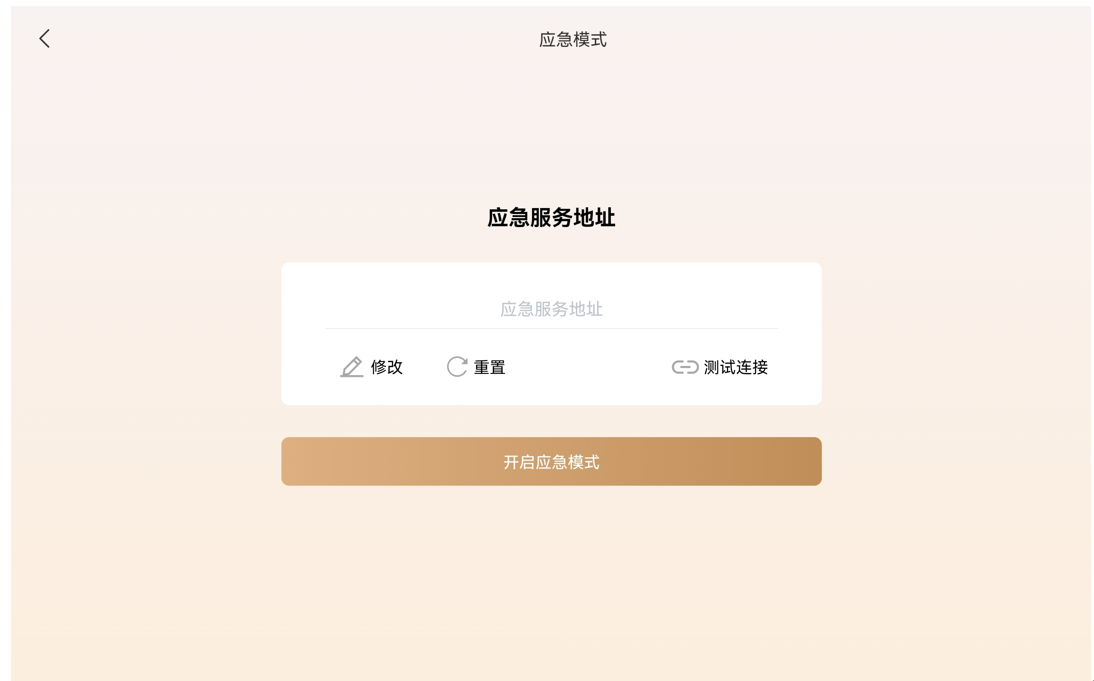Tap the 开启应急模式 button

pyautogui.click(x=551, y=462)
